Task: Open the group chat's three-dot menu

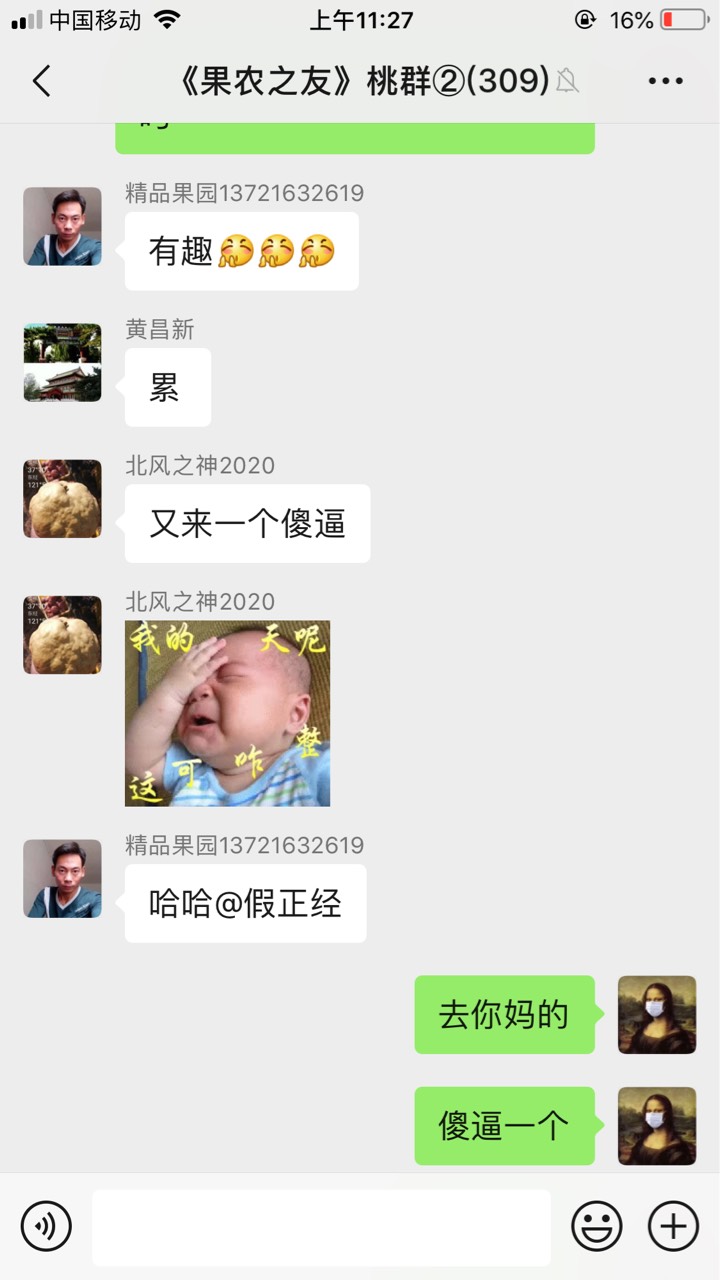Action: point(665,81)
